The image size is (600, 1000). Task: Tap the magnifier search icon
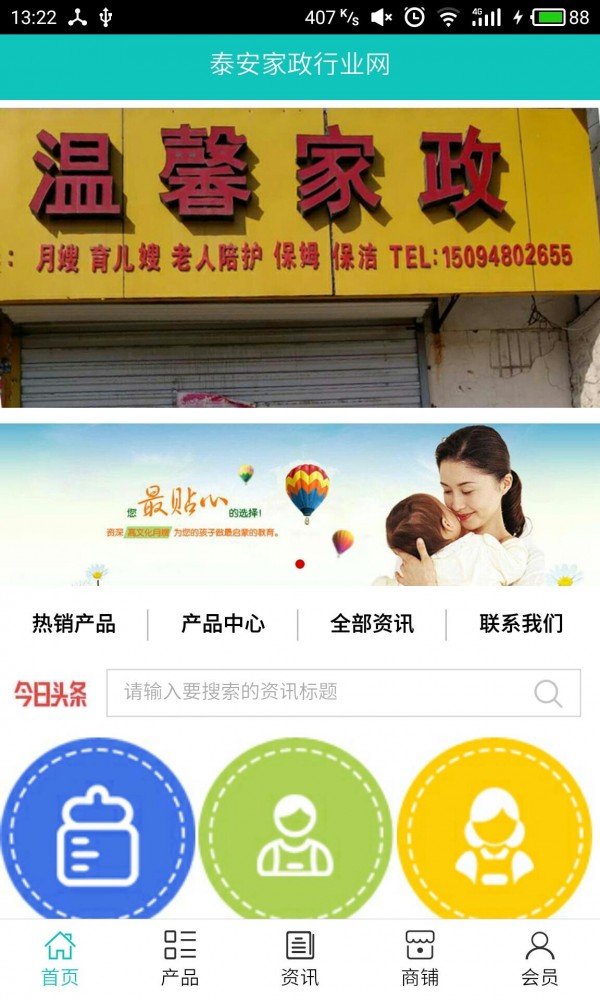coord(548,693)
